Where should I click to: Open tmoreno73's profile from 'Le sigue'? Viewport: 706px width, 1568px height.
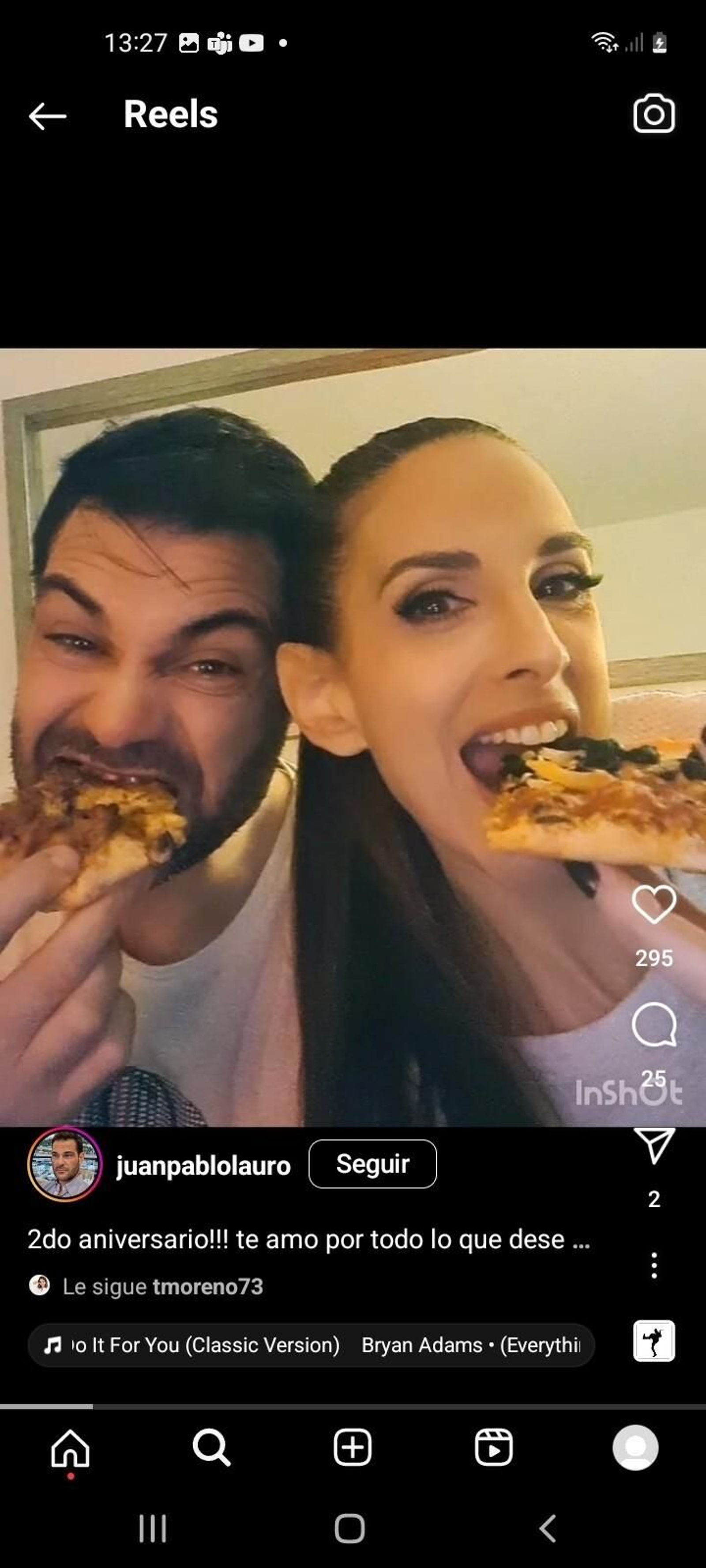pos(207,1286)
